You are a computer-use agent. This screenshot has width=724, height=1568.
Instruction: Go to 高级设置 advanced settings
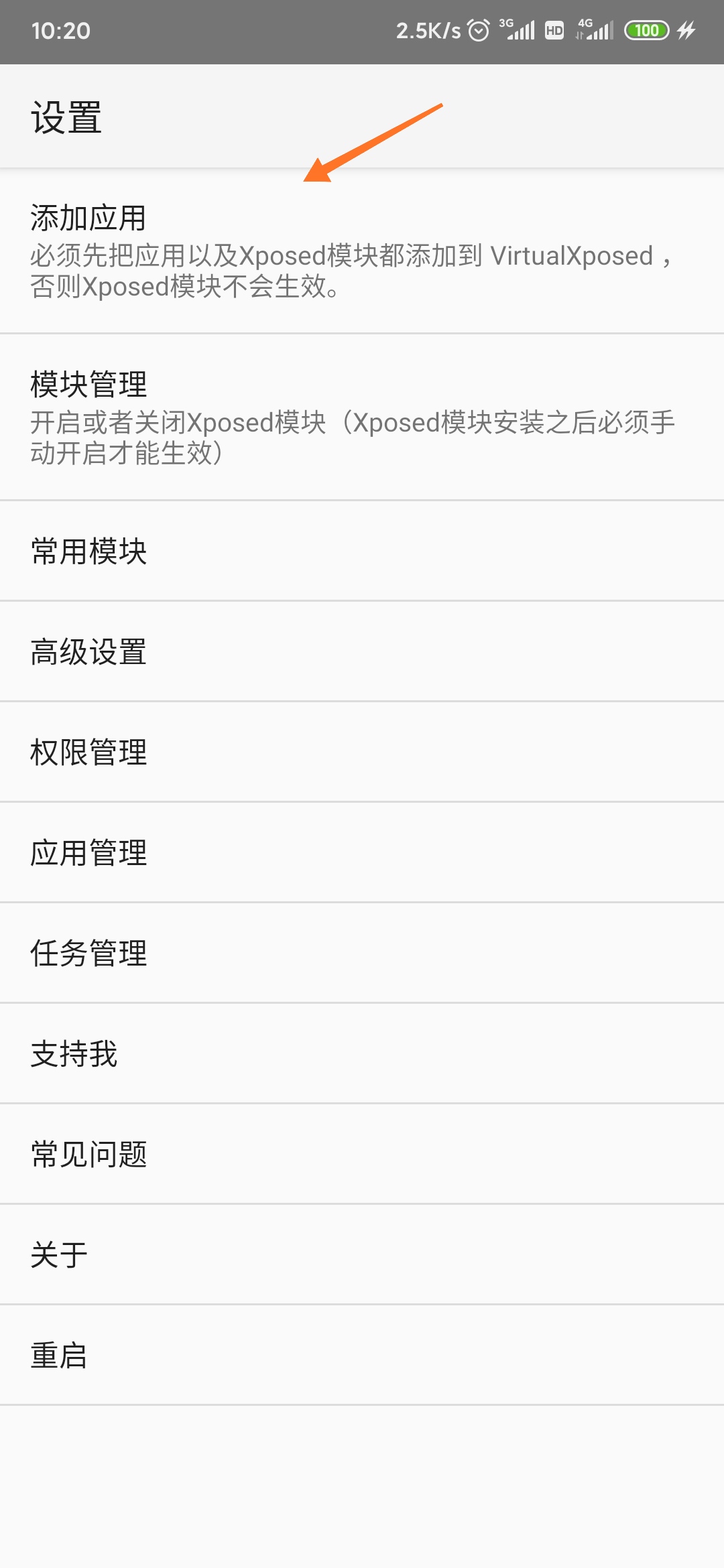click(x=362, y=651)
